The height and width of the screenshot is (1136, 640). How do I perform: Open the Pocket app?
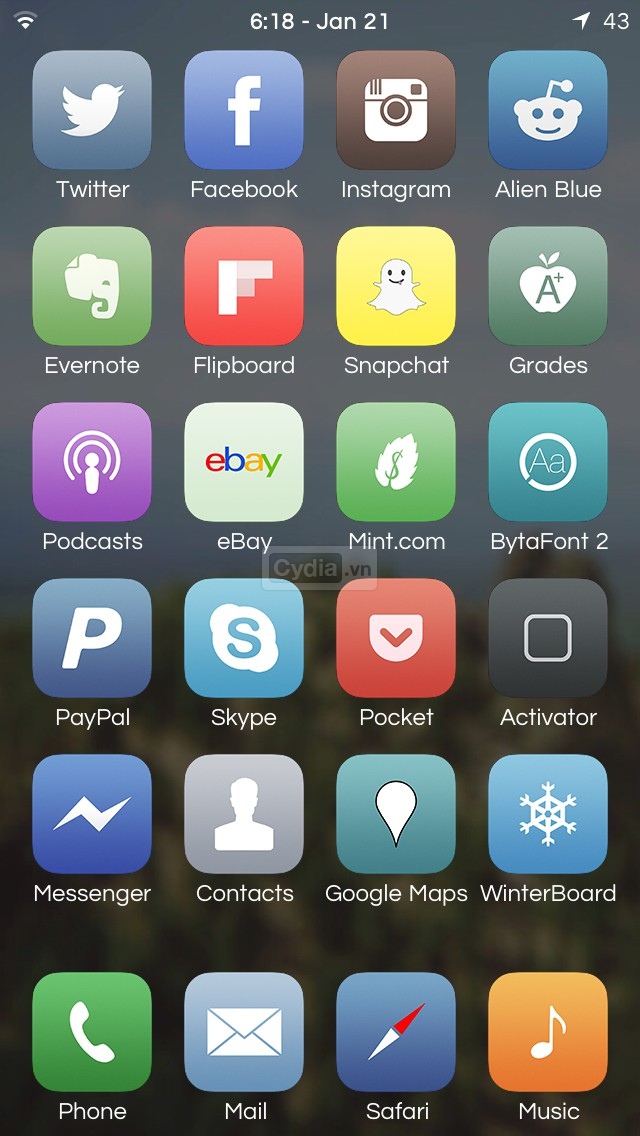396,639
